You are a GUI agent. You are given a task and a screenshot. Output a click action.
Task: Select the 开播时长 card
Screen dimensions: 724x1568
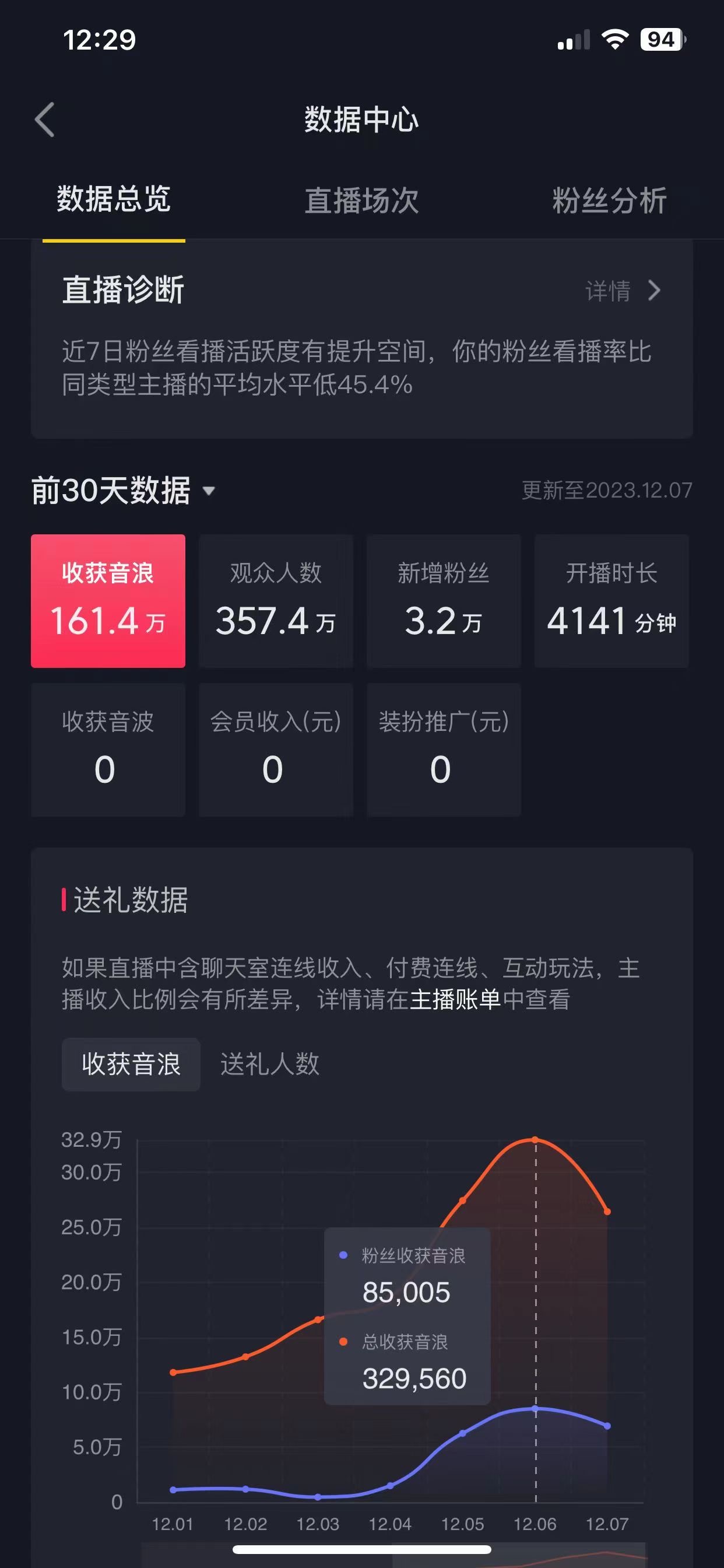pos(611,601)
